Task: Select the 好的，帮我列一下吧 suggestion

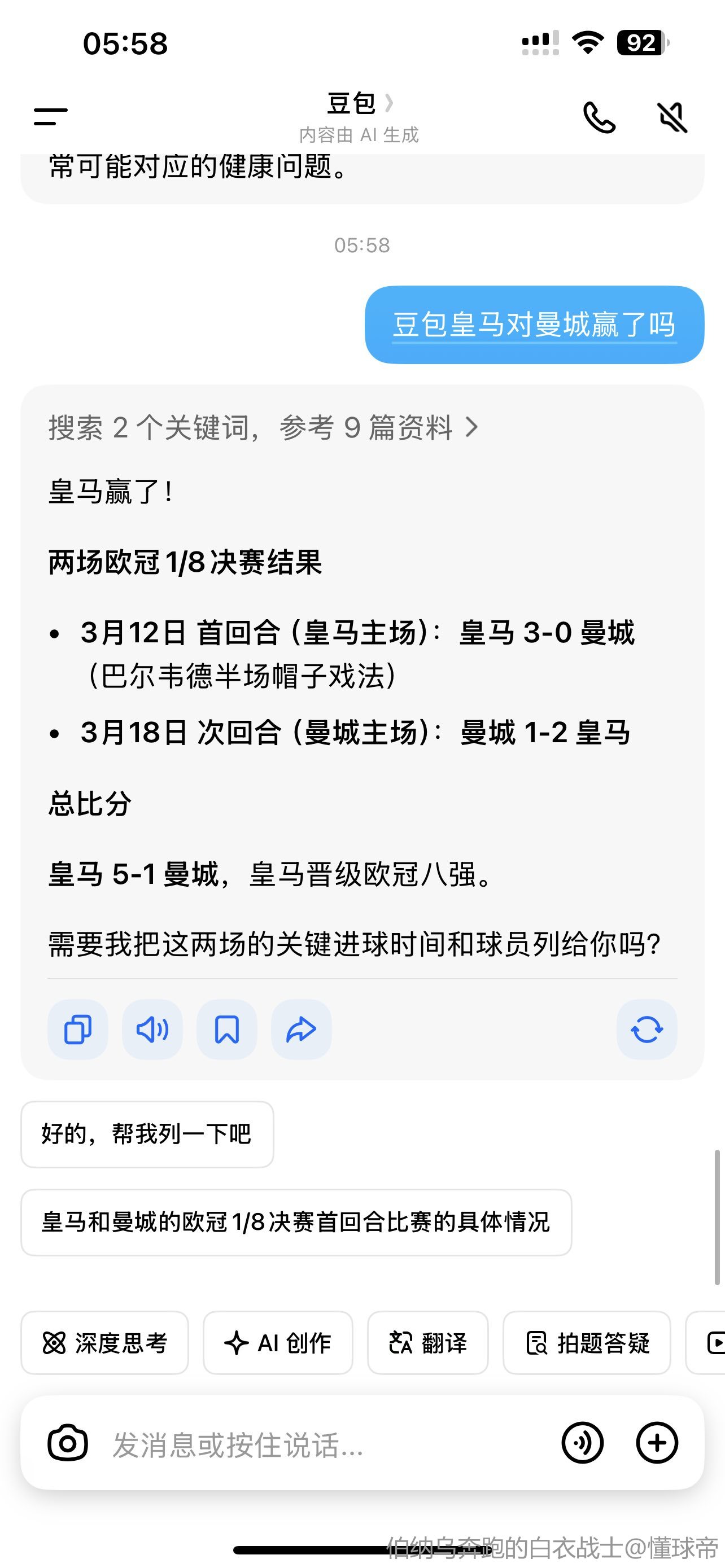Action: click(x=147, y=1134)
